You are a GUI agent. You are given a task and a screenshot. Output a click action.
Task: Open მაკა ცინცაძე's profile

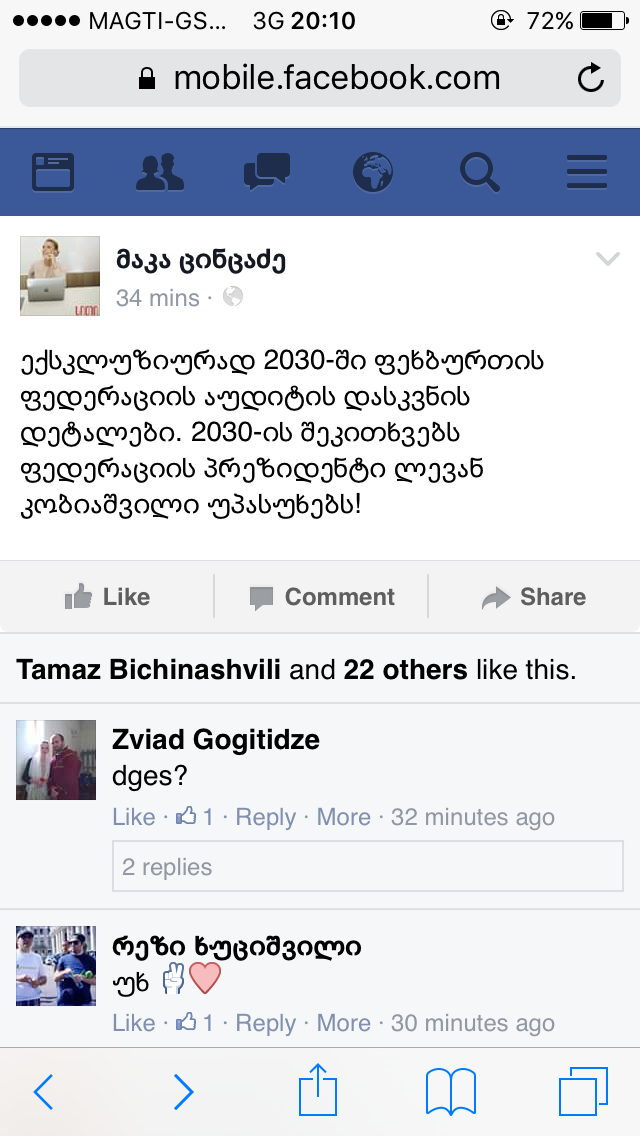pos(200,261)
